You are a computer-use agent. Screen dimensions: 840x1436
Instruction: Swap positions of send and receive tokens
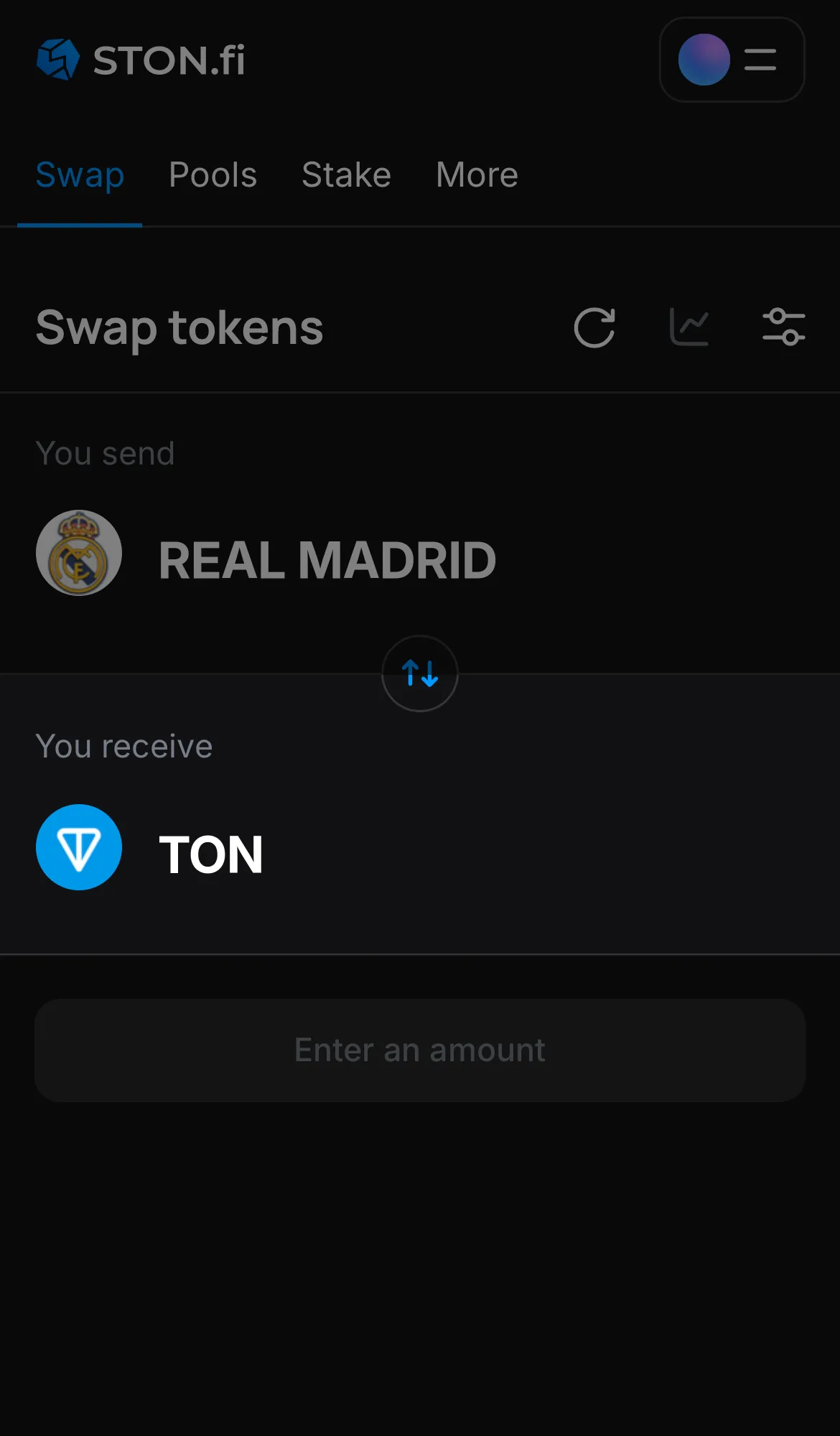click(x=419, y=673)
